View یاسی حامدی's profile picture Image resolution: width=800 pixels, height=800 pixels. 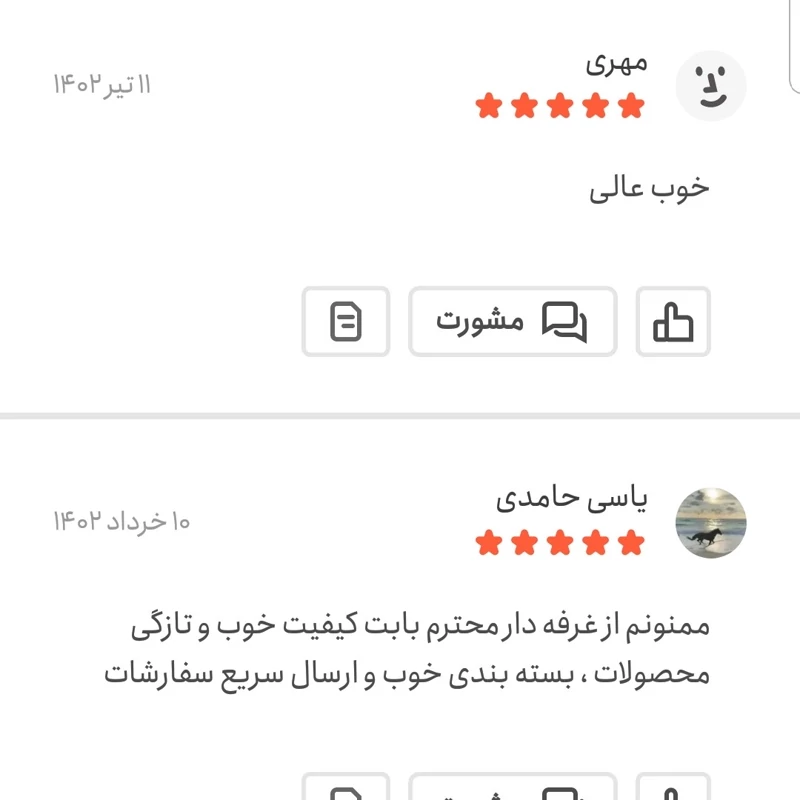[x=711, y=523]
